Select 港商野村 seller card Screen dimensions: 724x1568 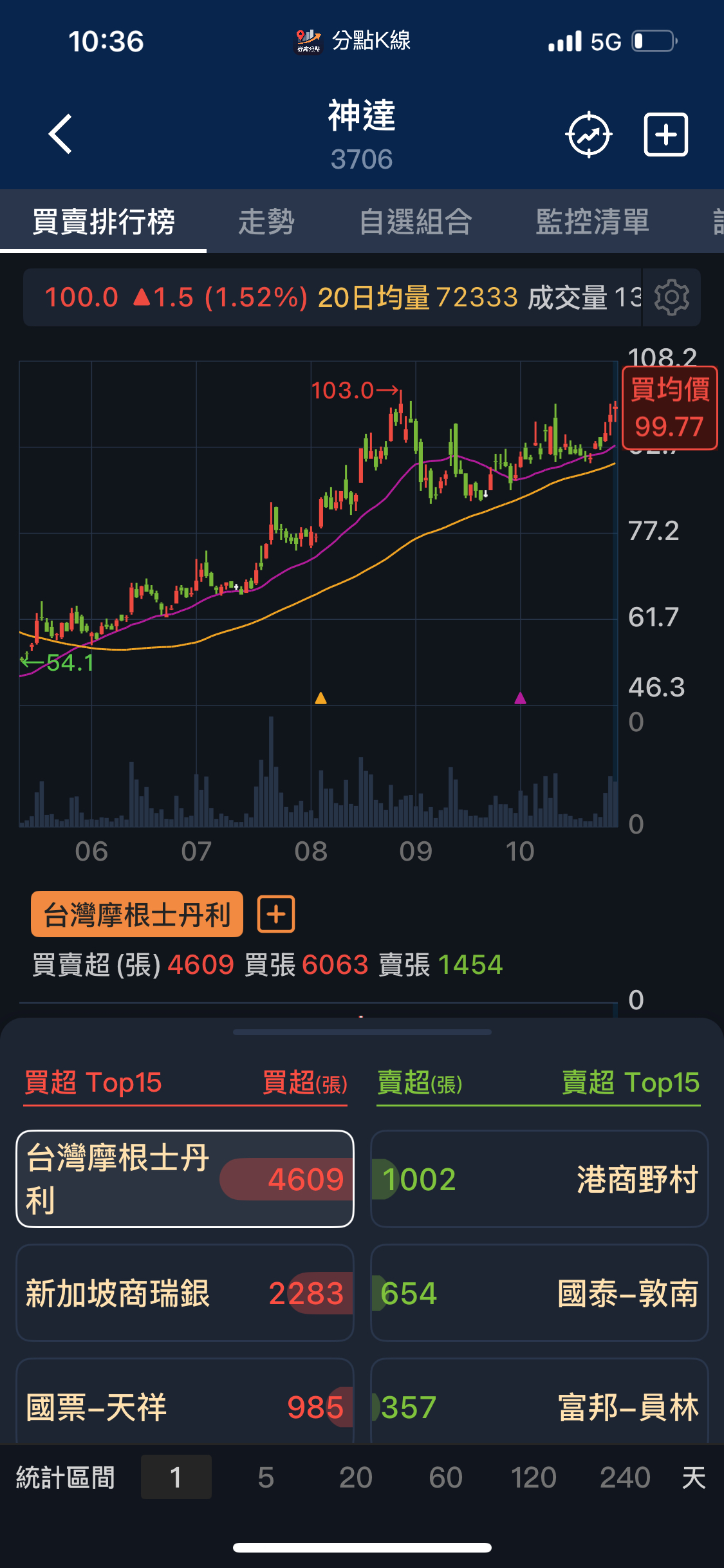click(x=539, y=1179)
